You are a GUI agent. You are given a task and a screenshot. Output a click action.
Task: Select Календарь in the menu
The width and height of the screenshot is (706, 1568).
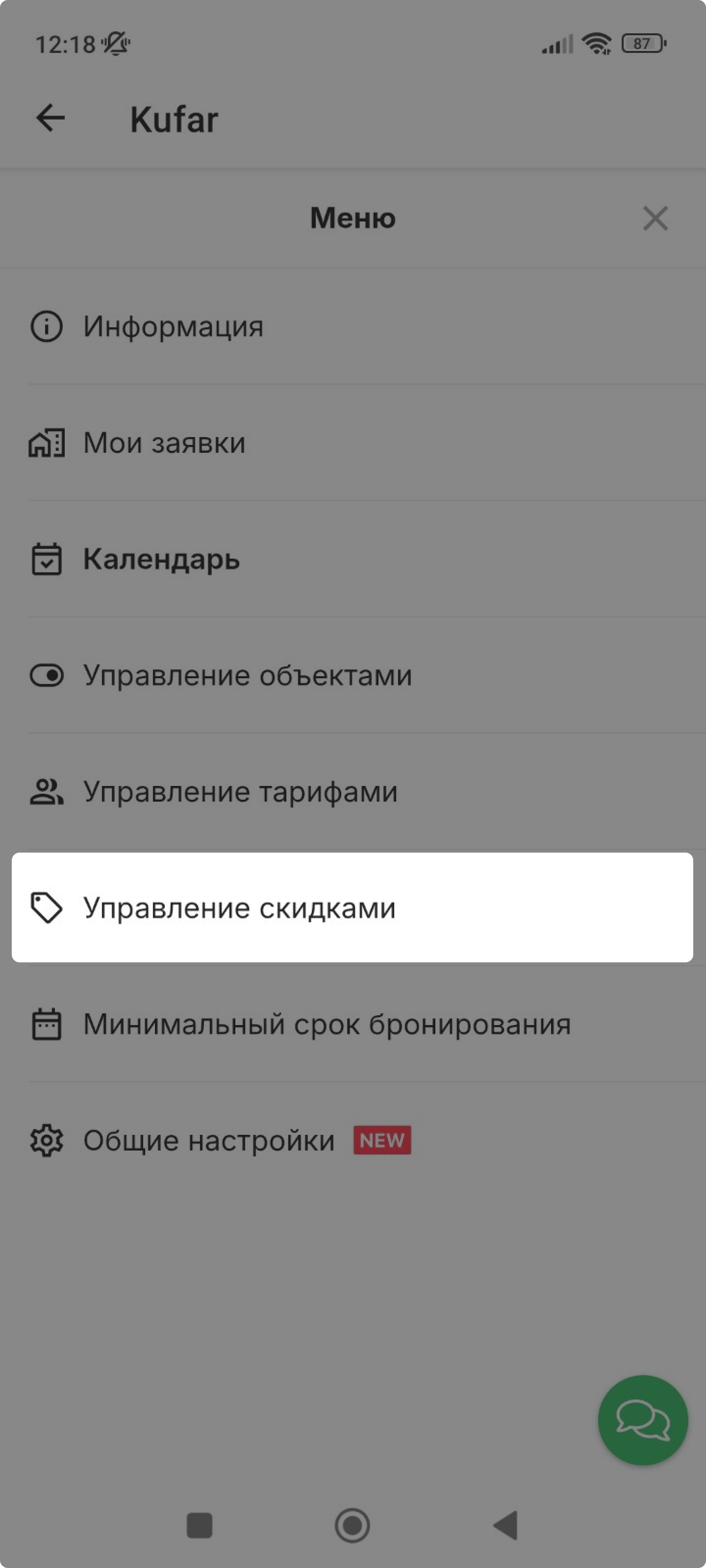coord(353,559)
